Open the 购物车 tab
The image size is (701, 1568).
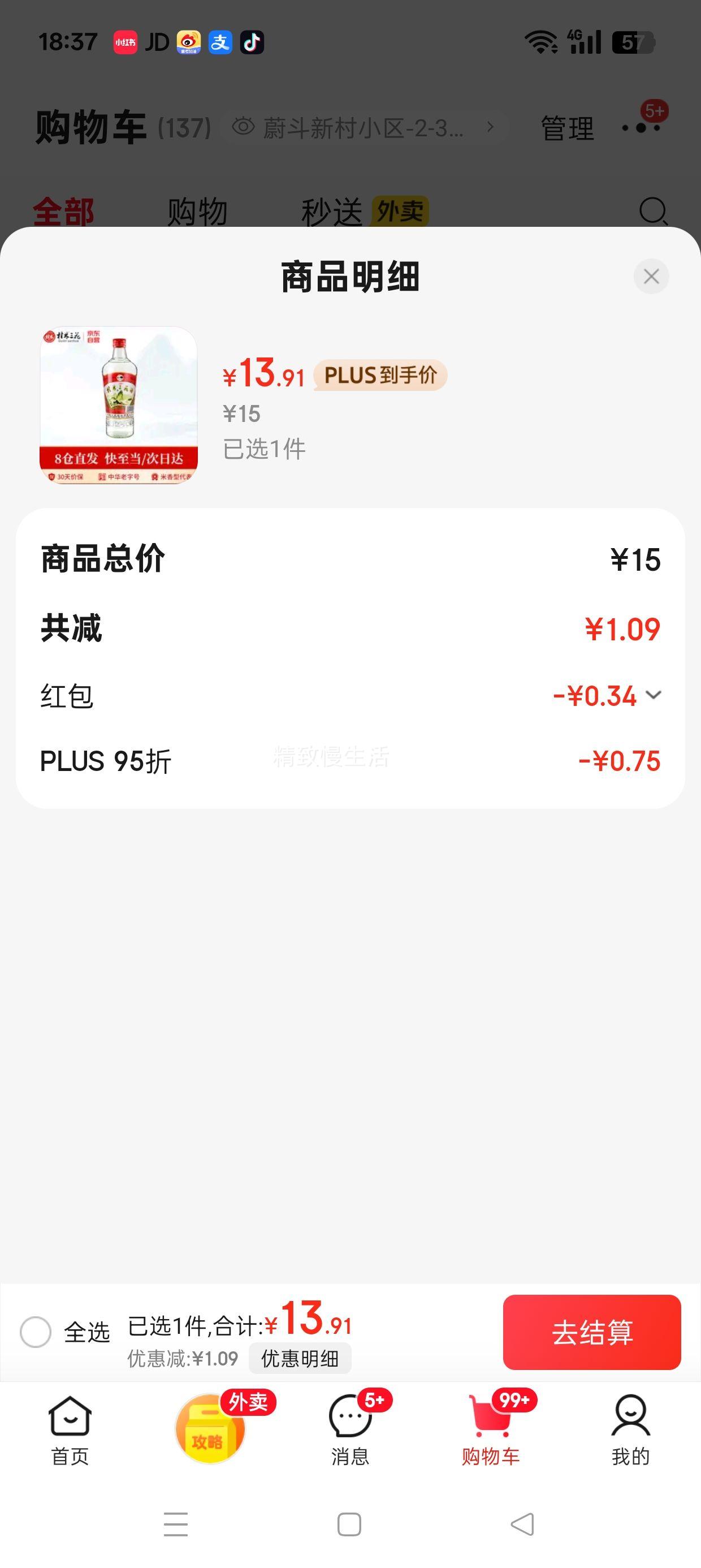491,1431
